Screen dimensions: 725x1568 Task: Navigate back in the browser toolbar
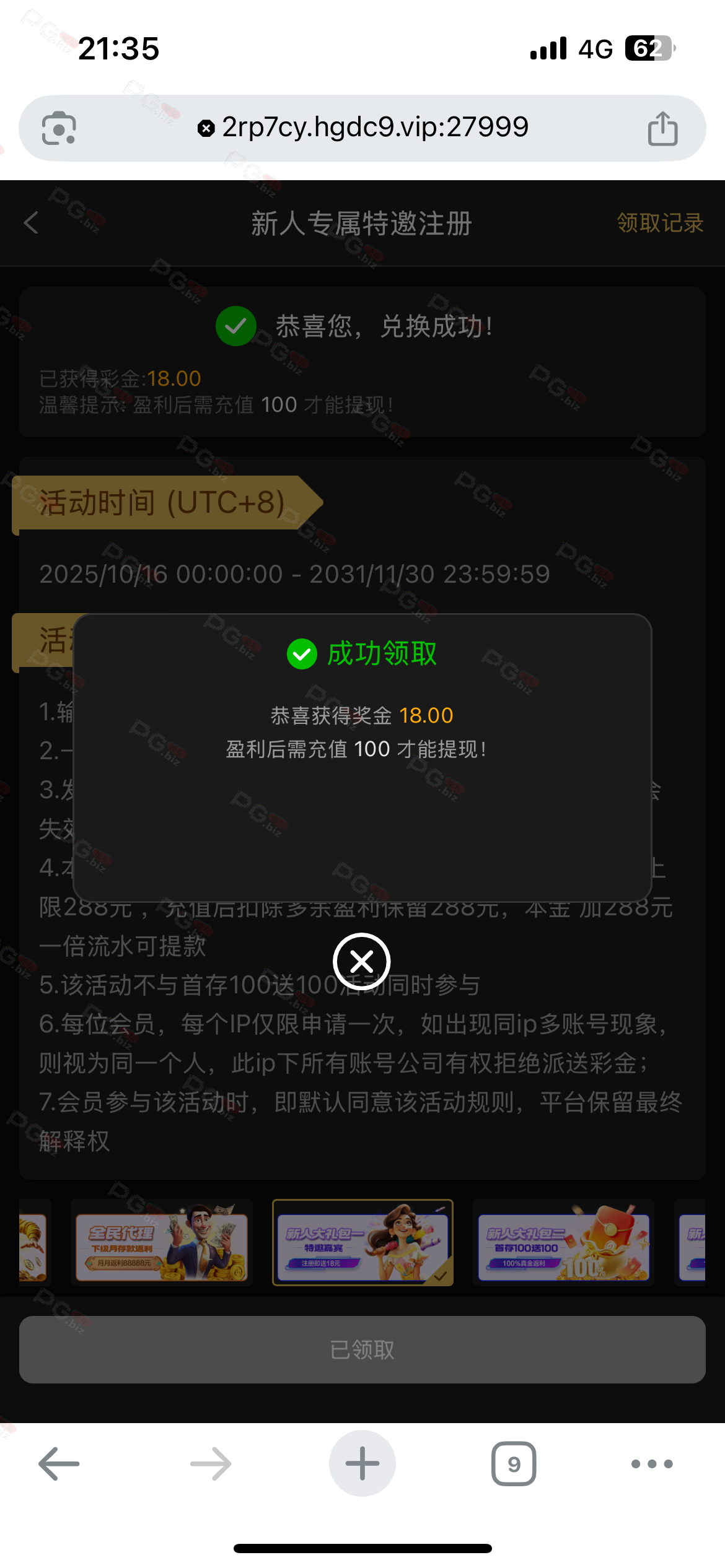pos(59,1464)
